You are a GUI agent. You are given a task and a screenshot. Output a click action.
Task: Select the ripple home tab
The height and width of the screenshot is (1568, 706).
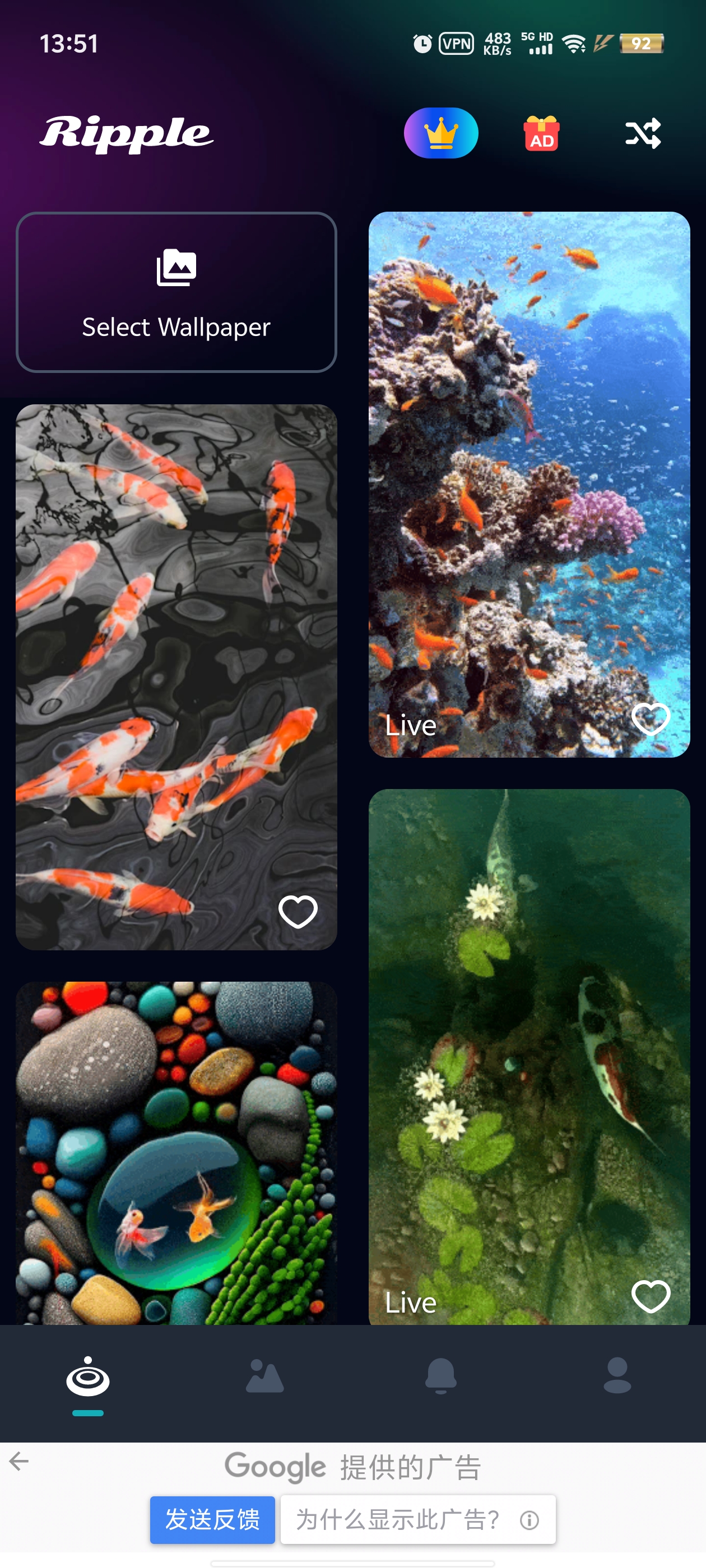click(x=88, y=1376)
